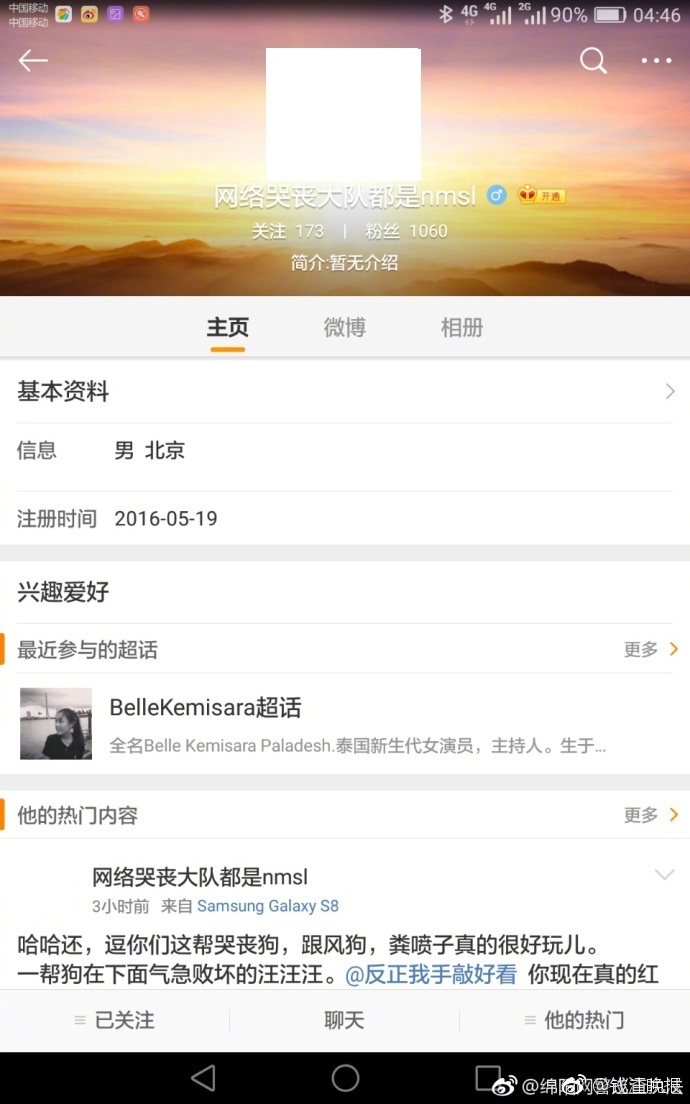
Task: Tap the system home button
Action: (345, 1078)
